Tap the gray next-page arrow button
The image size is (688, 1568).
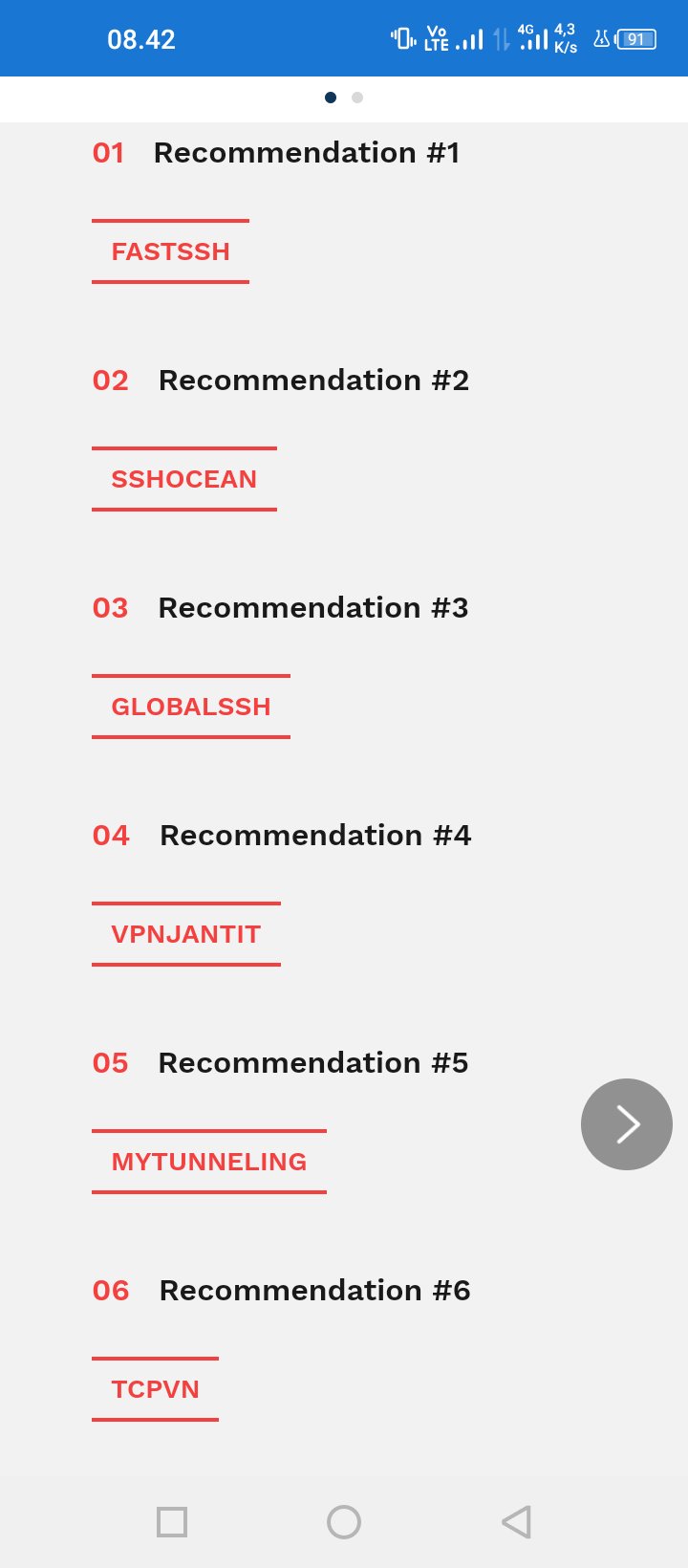click(x=627, y=1124)
